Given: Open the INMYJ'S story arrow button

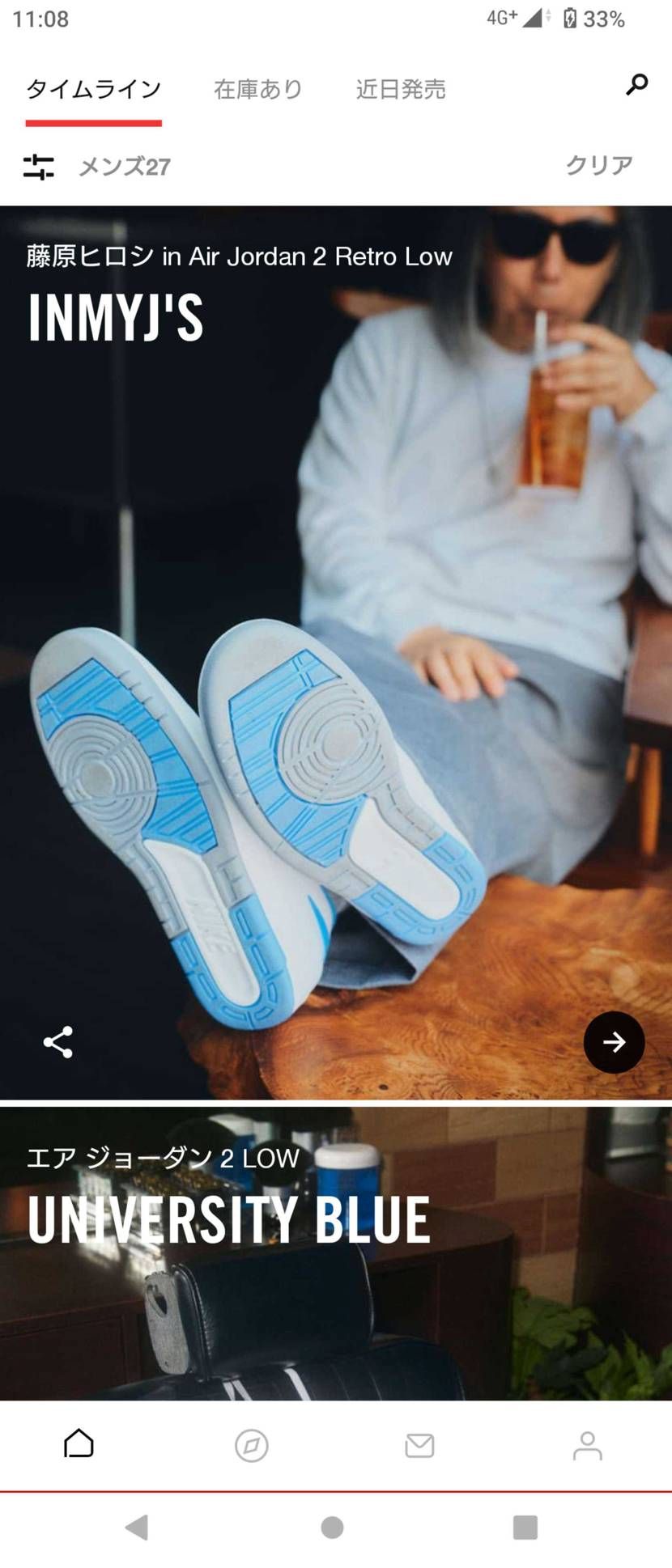Looking at the screenshot, I should tap(614, 1042).
